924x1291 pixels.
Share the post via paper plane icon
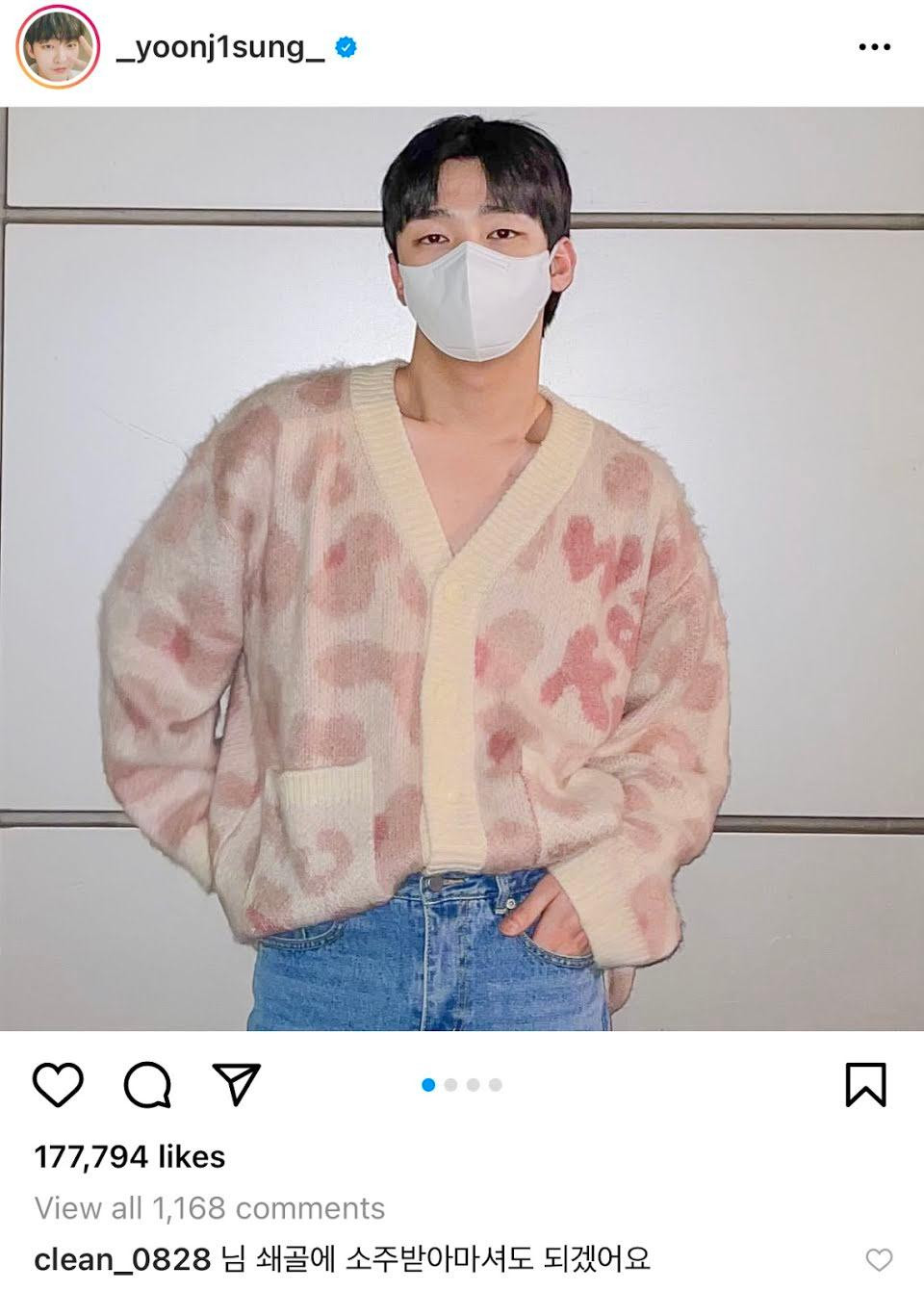click(236, 1084)
